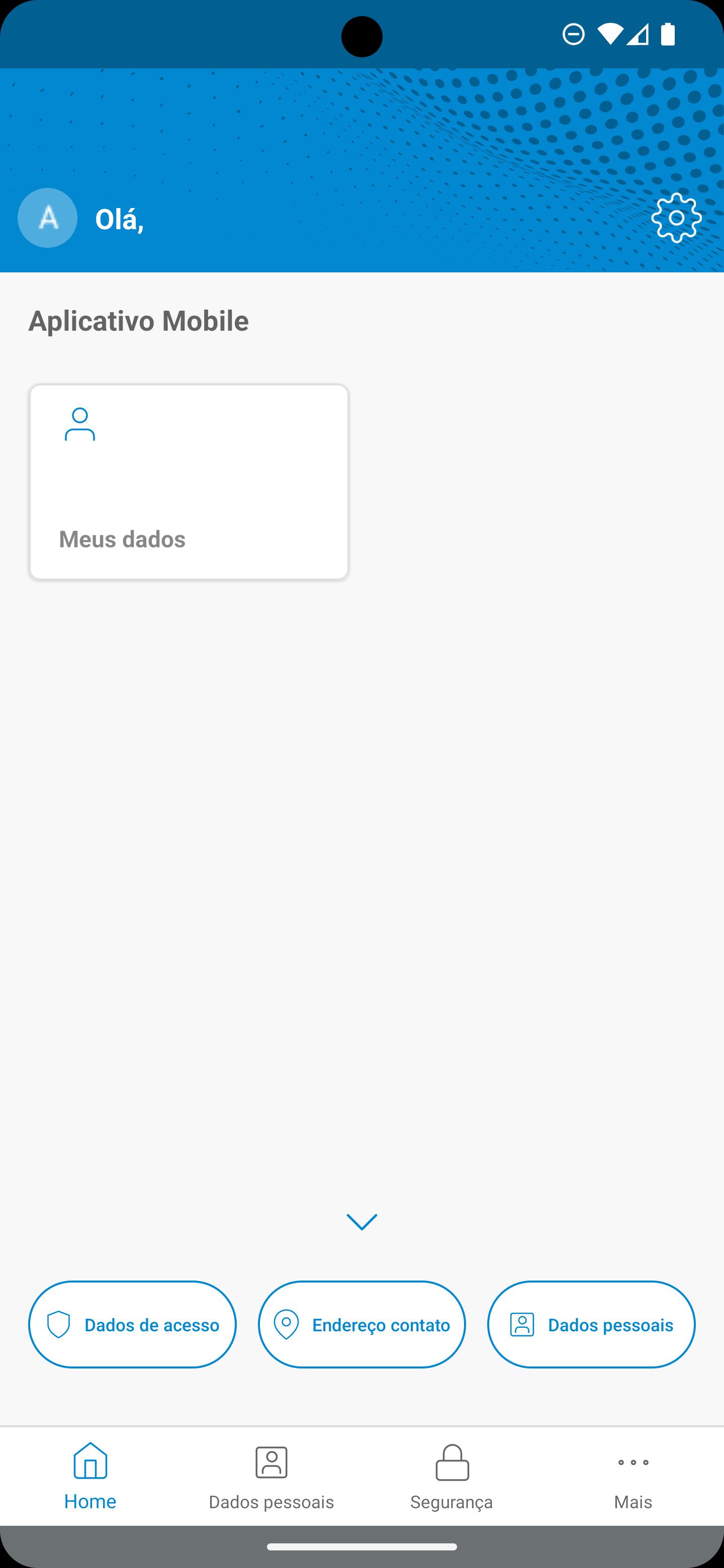Switch to the Segurança tab
Viewport: 724px width, 1568px height.
click(452, 1477)
